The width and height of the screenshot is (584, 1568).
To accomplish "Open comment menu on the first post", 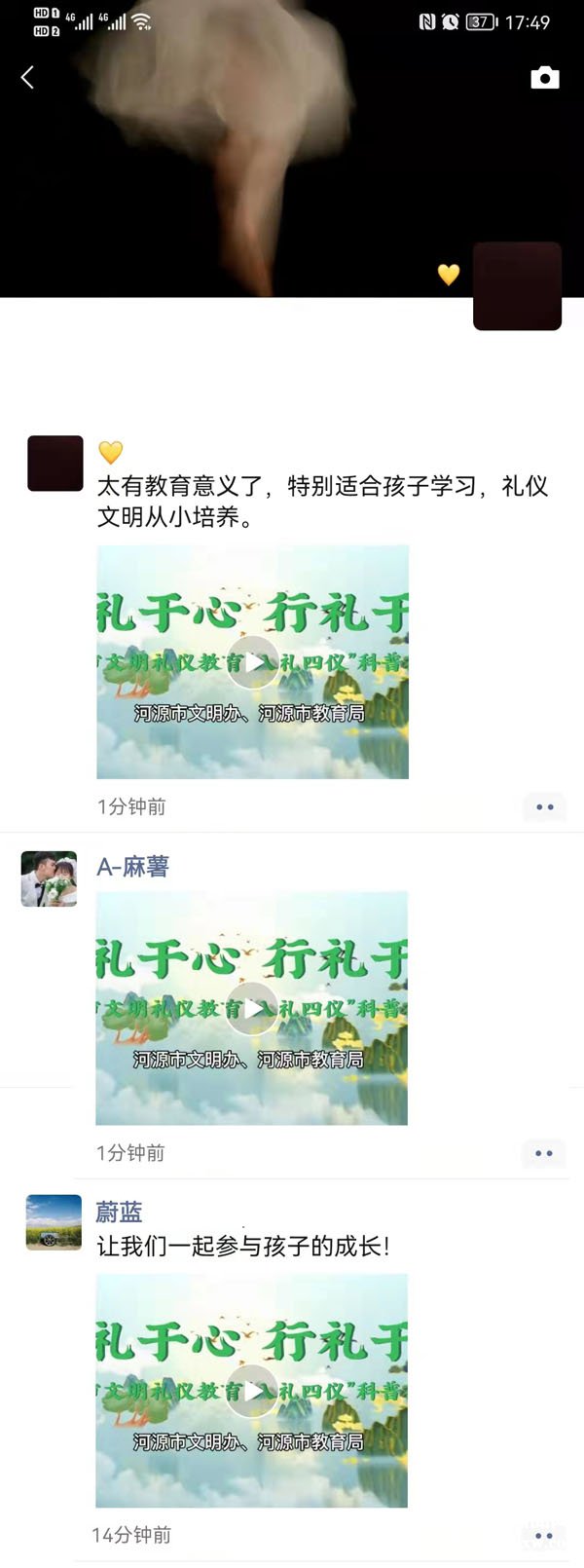I will coord(544,806).
